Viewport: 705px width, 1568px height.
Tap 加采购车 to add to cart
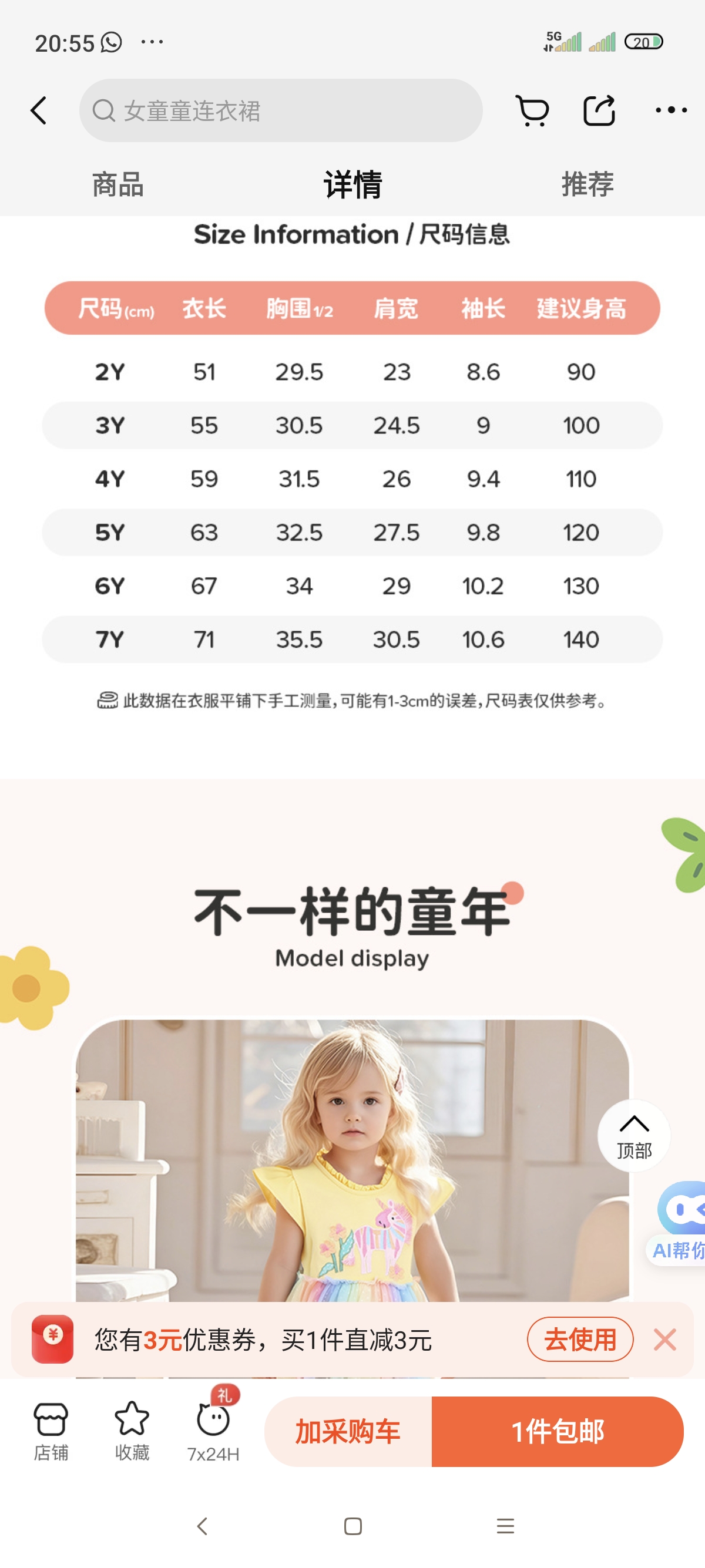coord(348,1432)
